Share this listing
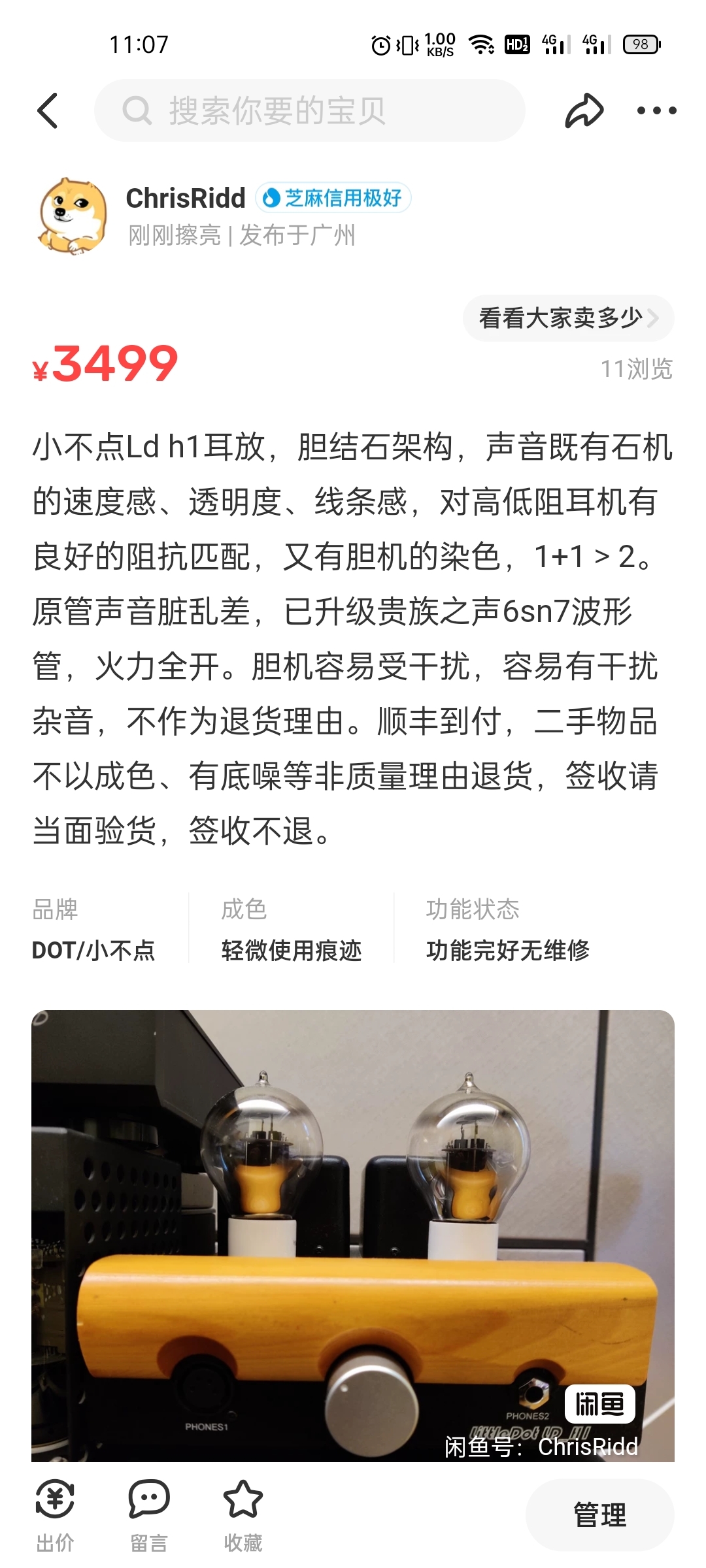 584,110
